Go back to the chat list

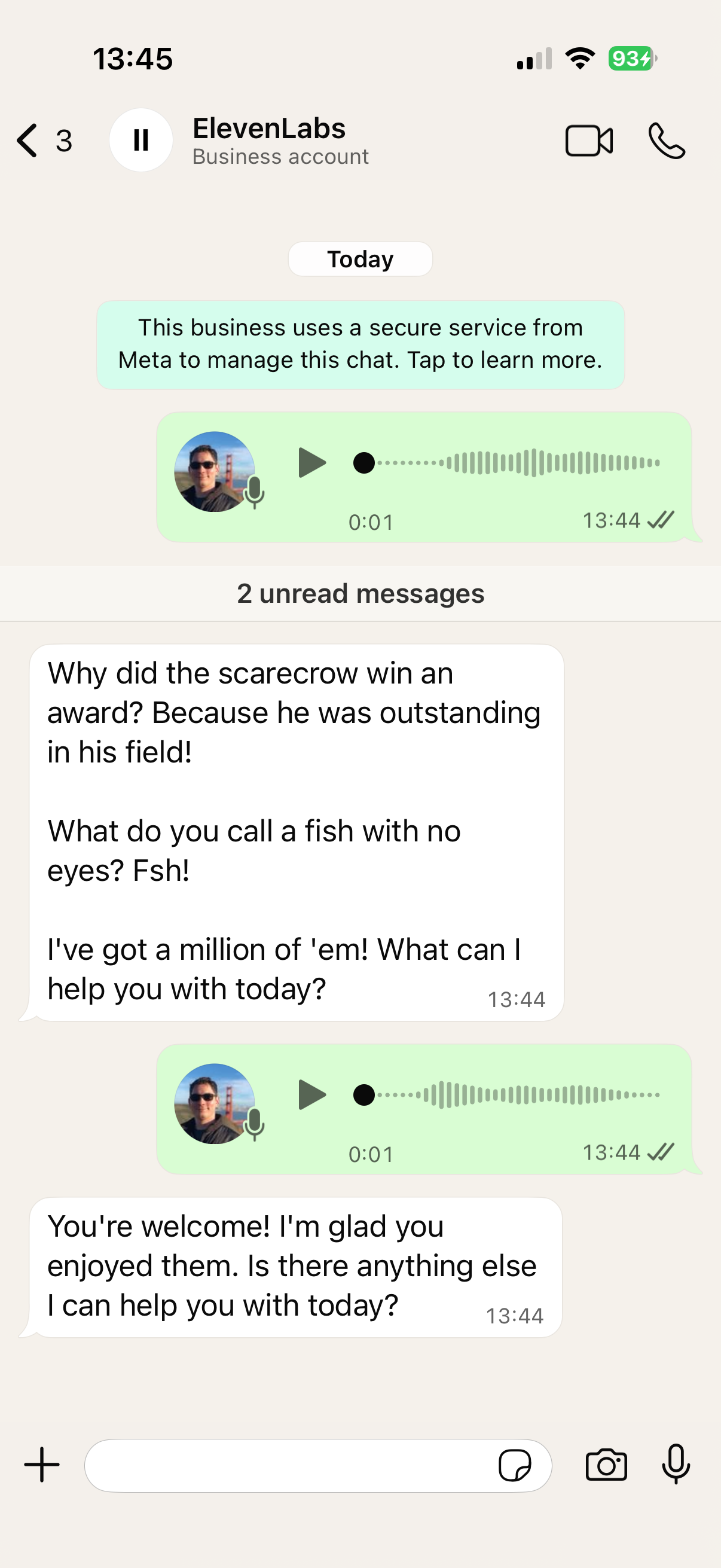[x=26, y=140]
